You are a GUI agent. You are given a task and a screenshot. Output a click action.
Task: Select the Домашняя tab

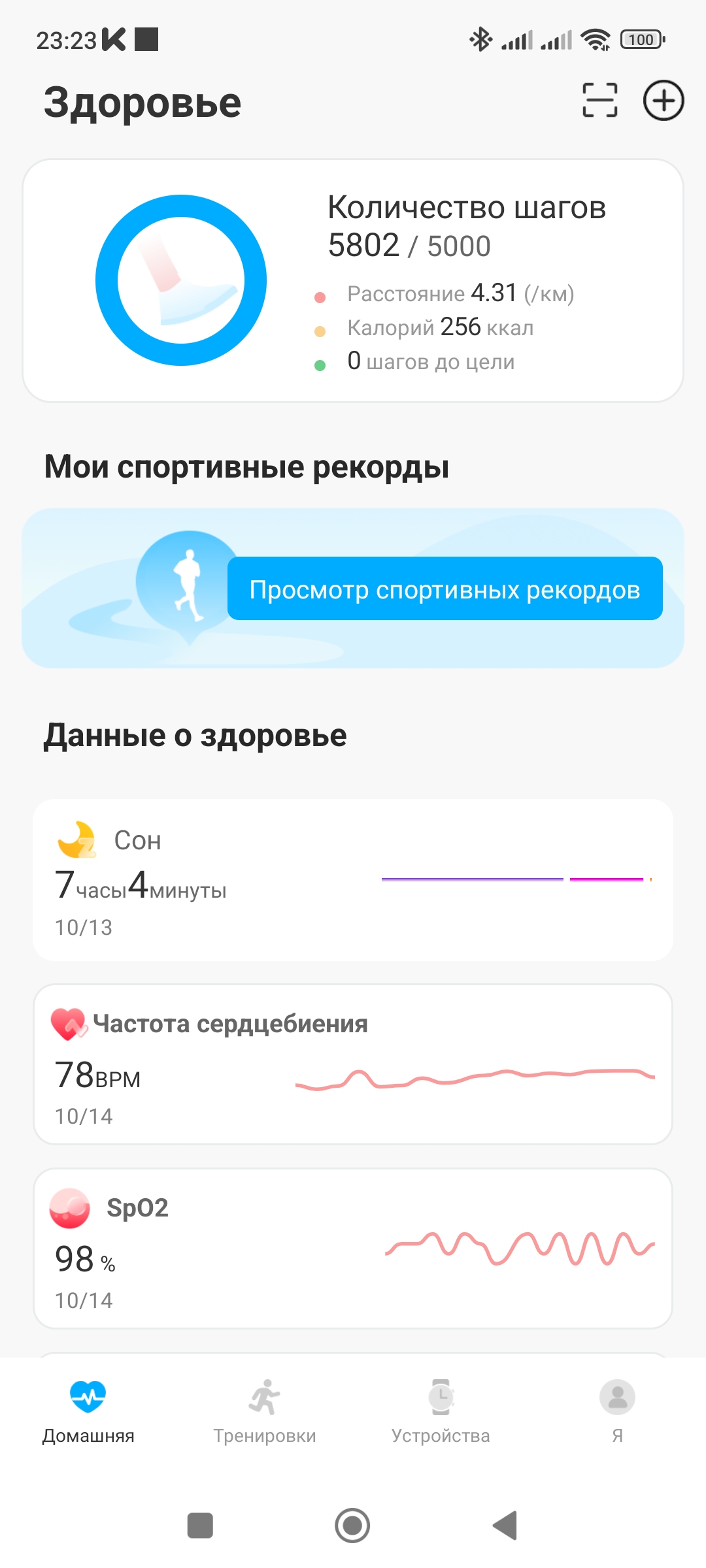coord(88,1411)
